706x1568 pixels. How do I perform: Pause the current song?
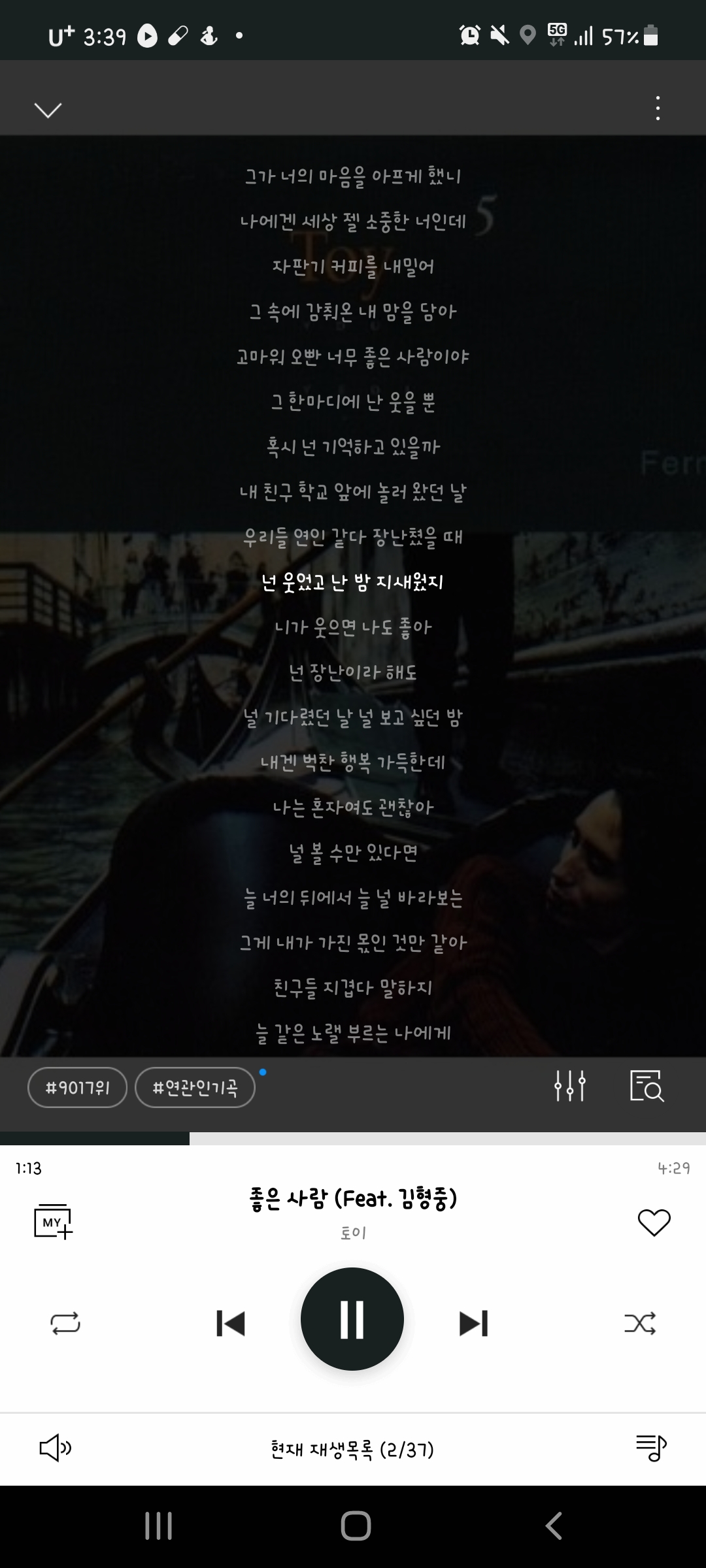tap(352, 1320)
